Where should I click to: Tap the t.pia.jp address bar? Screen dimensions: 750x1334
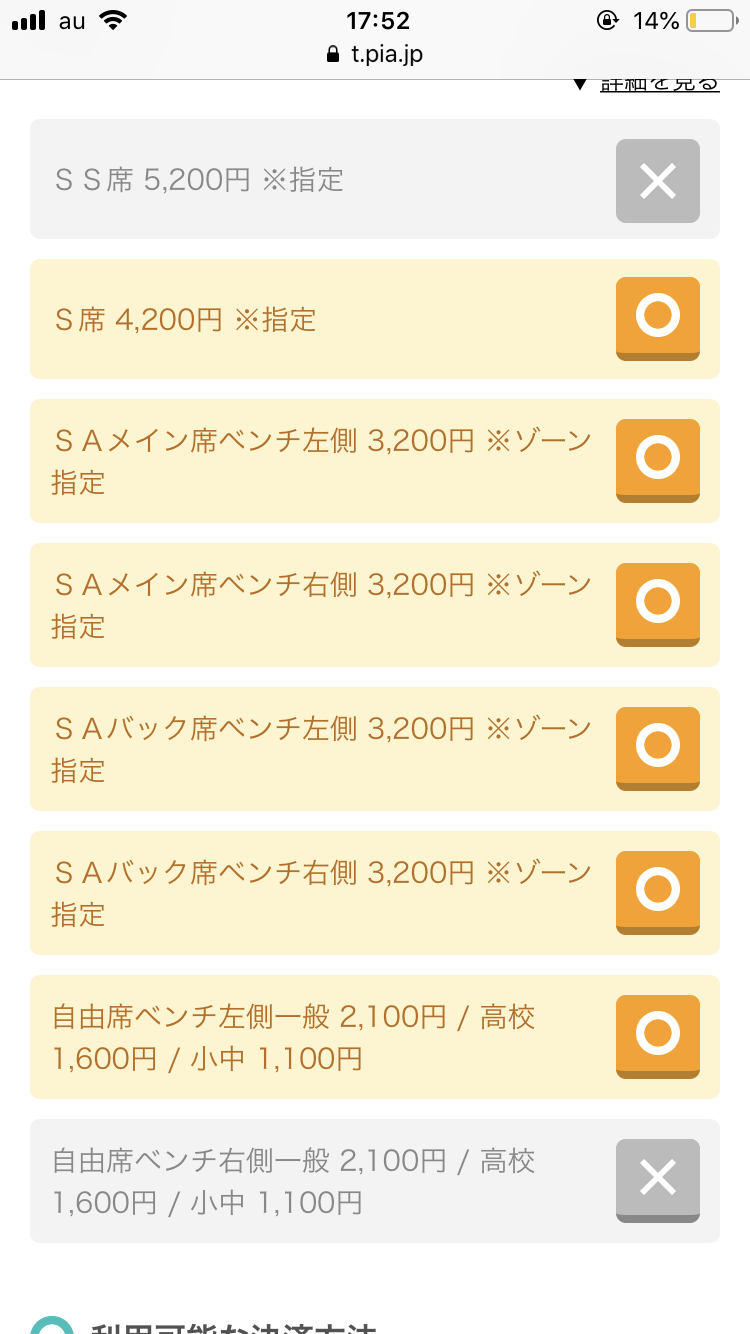[375, 54]
